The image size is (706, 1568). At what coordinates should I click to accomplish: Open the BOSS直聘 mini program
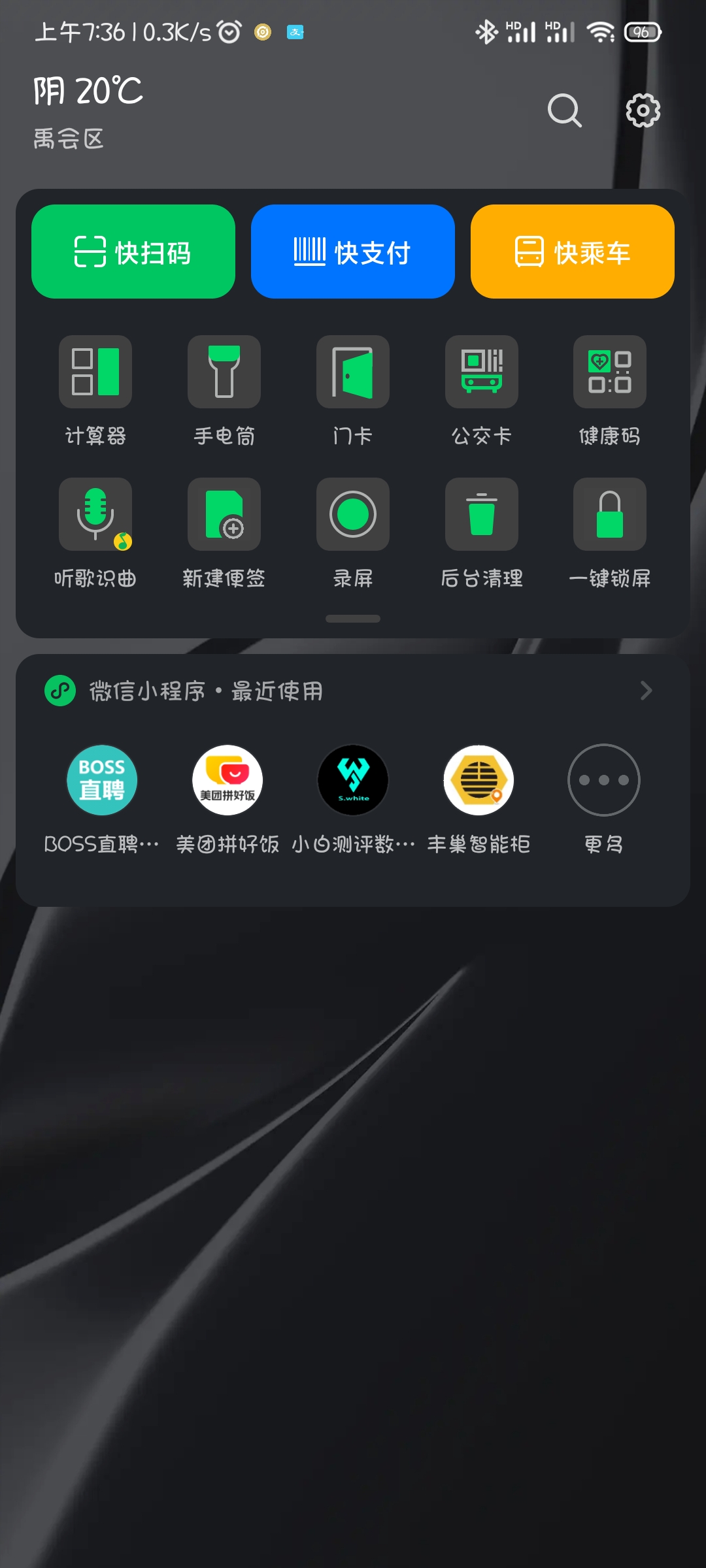102,780
